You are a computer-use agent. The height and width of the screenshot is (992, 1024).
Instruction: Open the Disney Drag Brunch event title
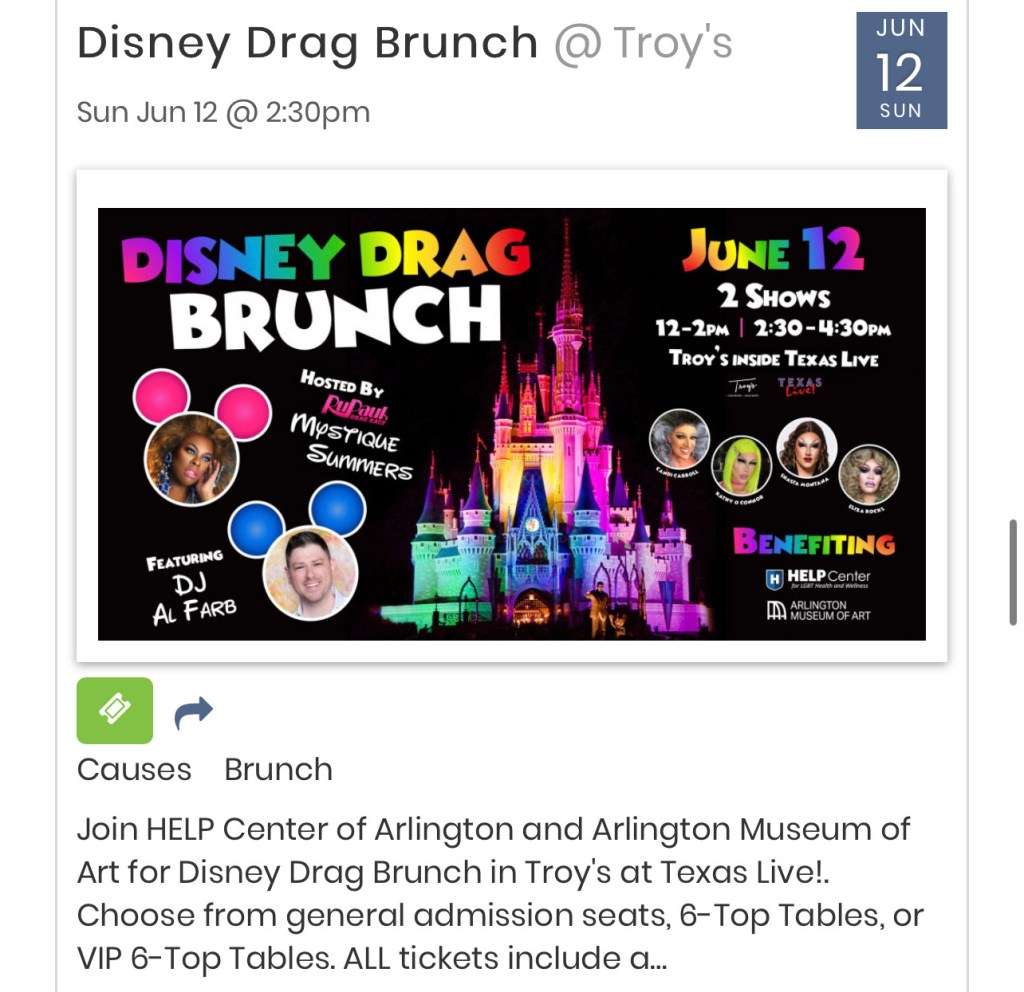pos(306,44)
